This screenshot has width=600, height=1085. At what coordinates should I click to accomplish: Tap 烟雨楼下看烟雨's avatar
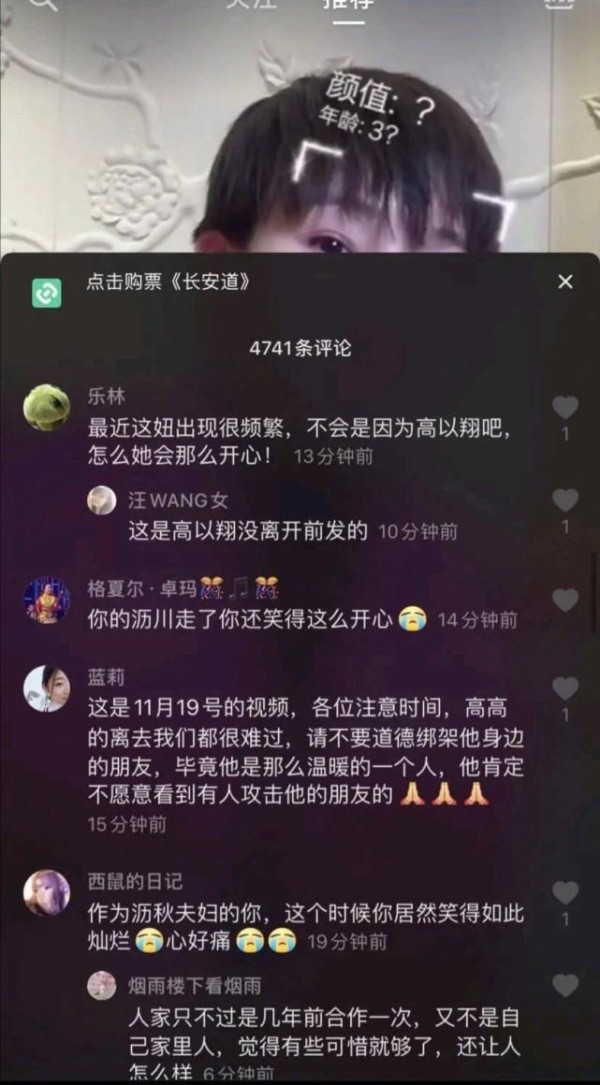101,985
